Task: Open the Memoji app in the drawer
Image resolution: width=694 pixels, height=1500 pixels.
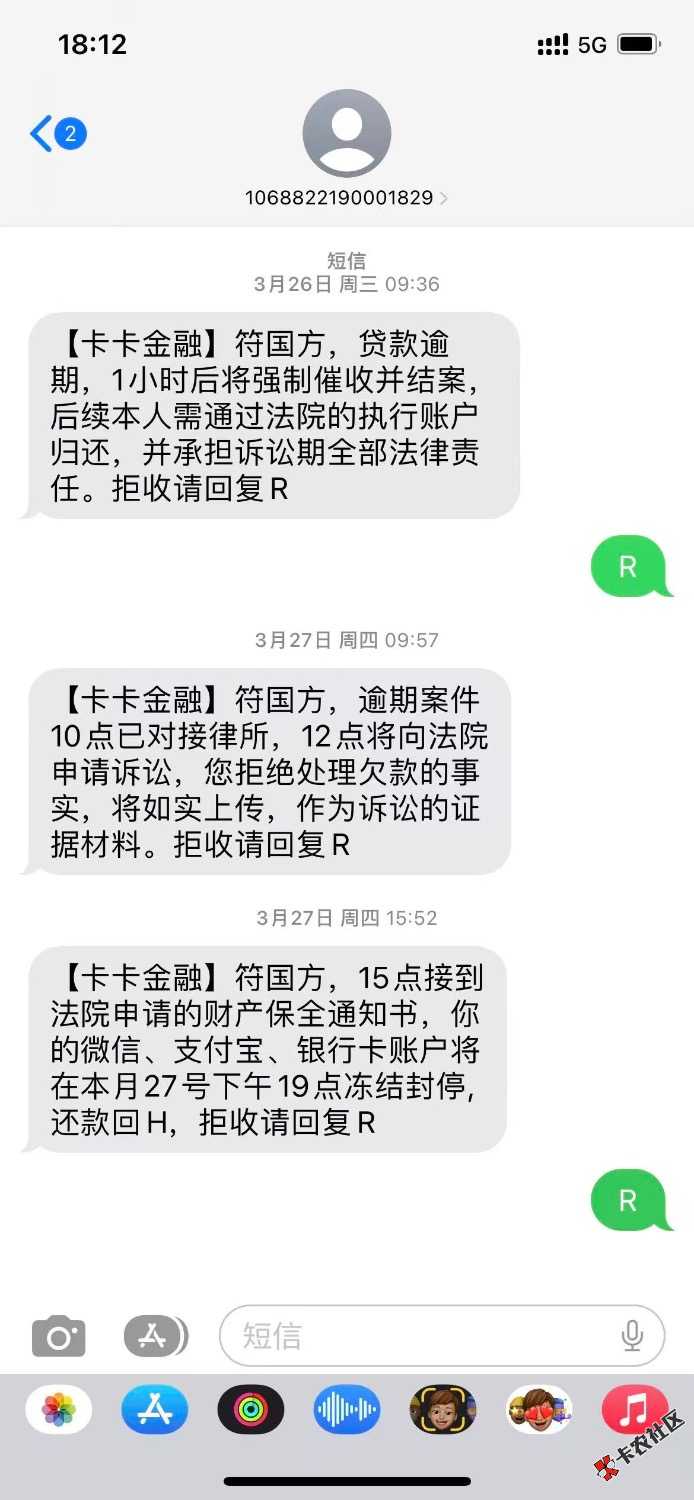Action: (443, 1410)
